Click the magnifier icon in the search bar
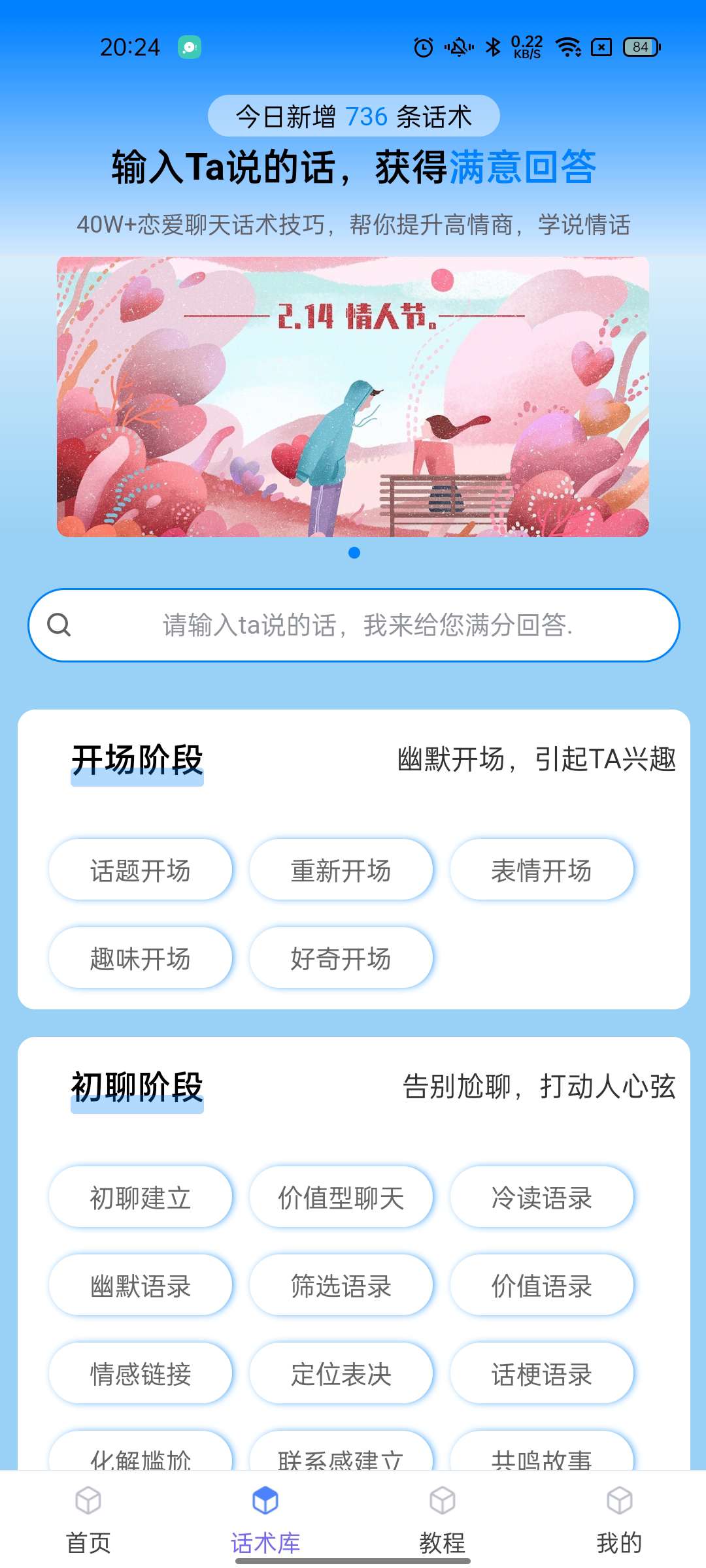706x1568 pixels. point(59,625)
